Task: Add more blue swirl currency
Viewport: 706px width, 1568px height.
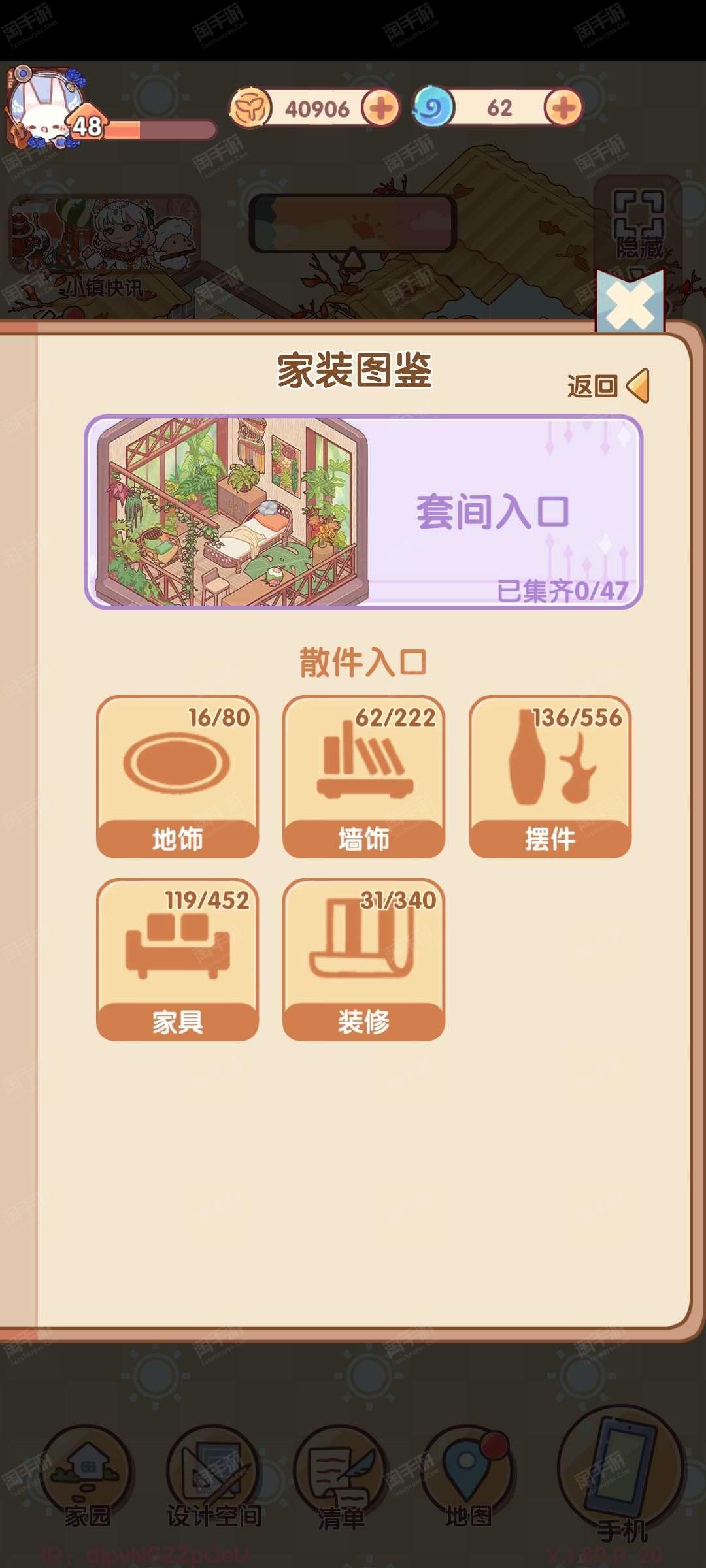Action: click(x=563, y=108)
